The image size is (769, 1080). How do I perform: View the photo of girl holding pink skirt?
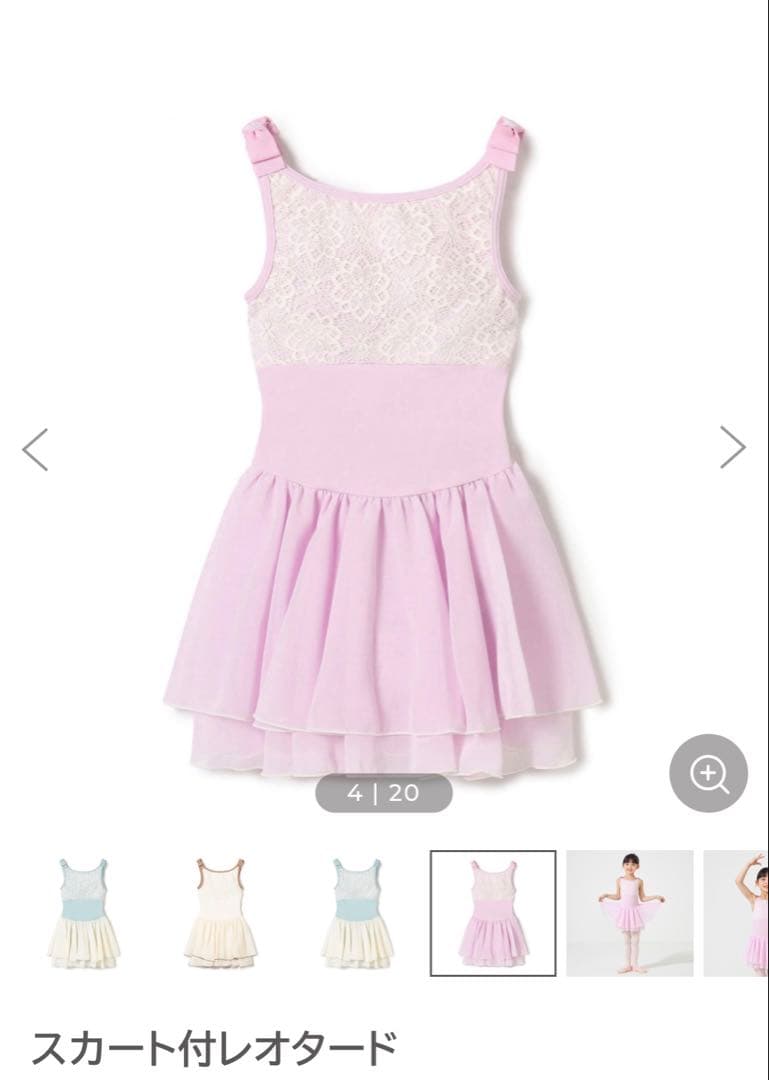pos(629,912)
